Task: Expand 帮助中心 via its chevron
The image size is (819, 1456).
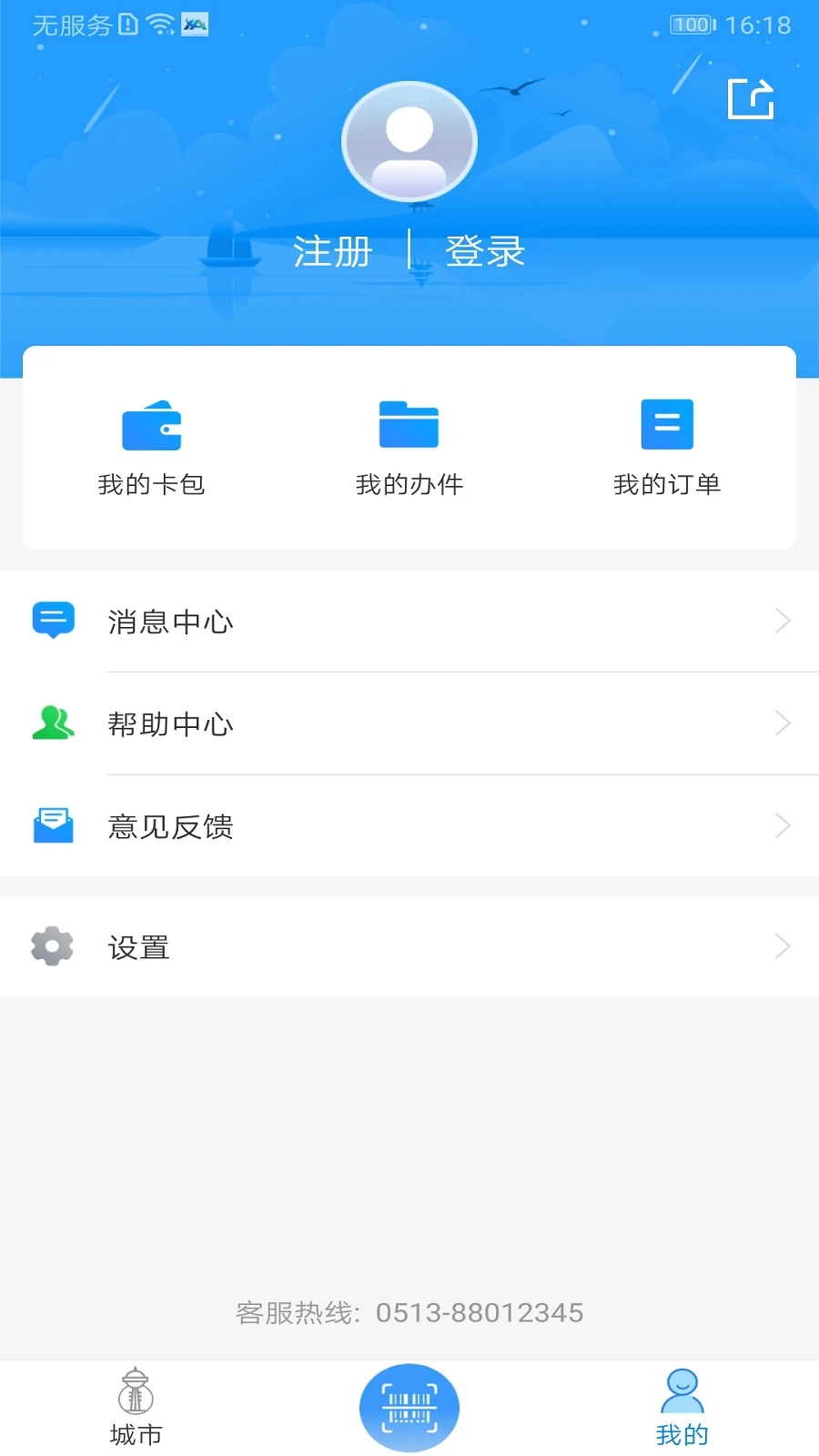Action: (783, 723)
